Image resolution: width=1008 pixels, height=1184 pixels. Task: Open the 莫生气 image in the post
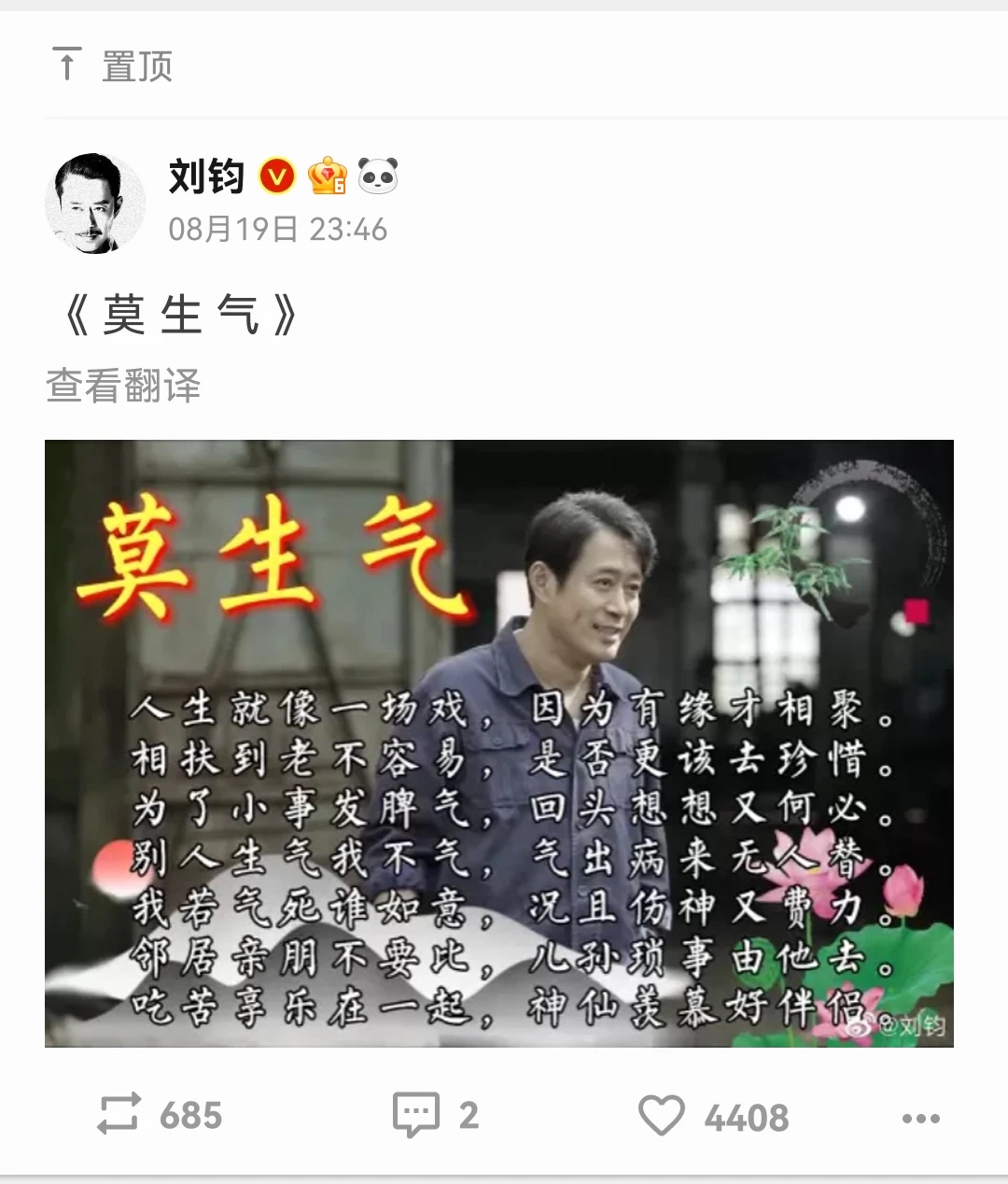pos(499,743)
